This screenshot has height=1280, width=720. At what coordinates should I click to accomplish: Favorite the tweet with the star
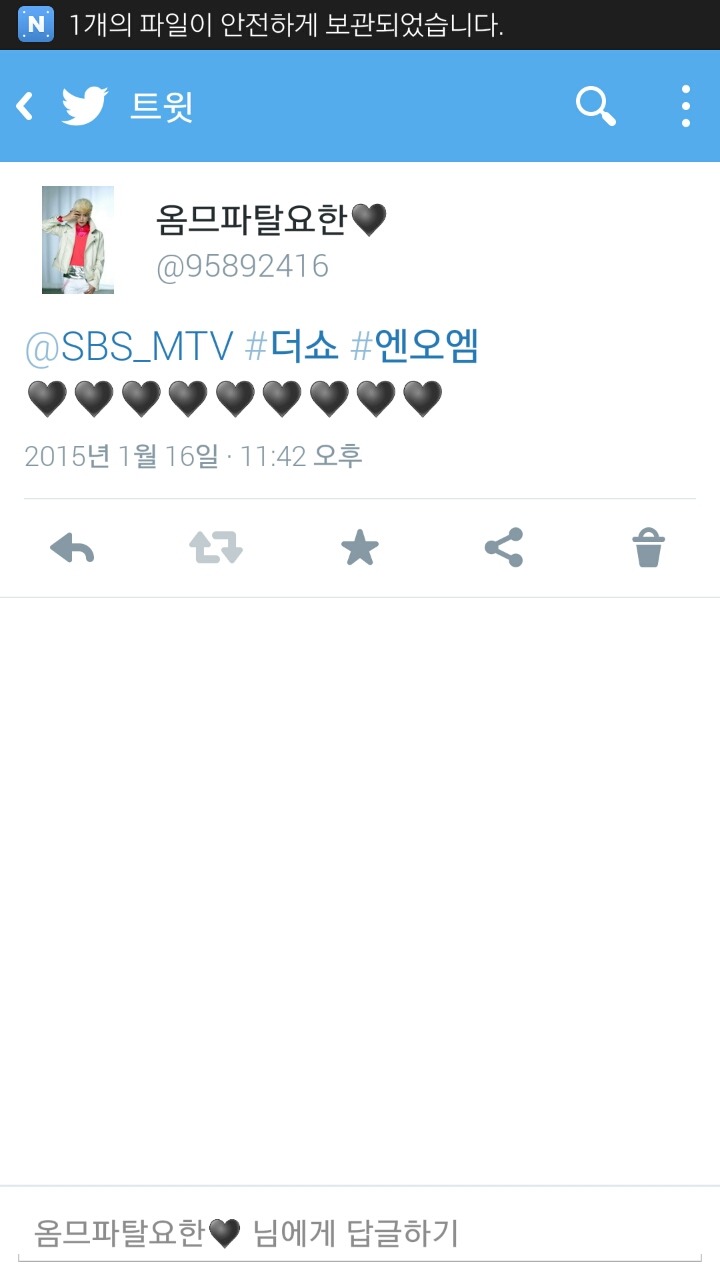[360, 548]
